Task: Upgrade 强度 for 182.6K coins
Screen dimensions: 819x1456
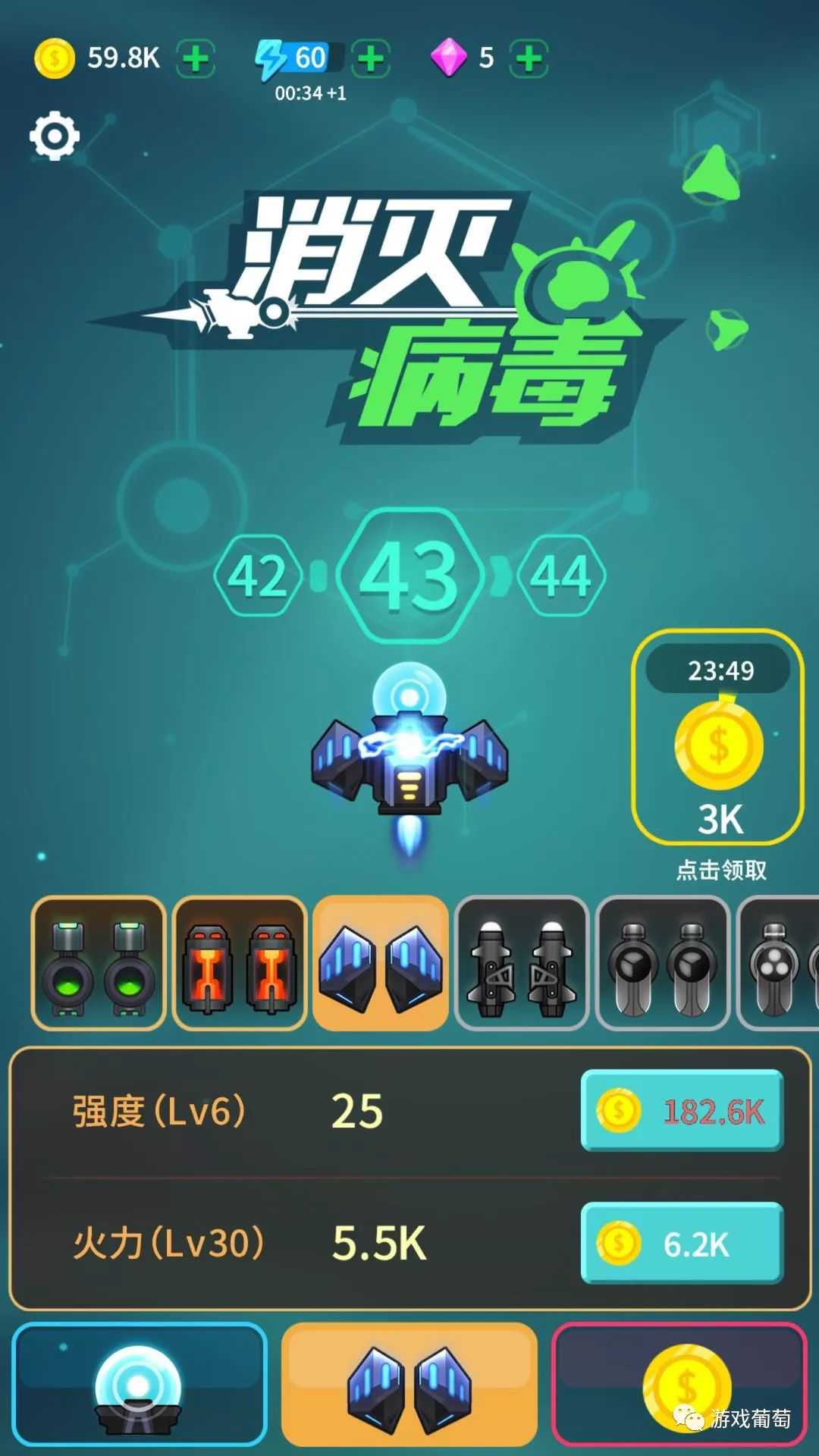Action: coord(682,1110)
